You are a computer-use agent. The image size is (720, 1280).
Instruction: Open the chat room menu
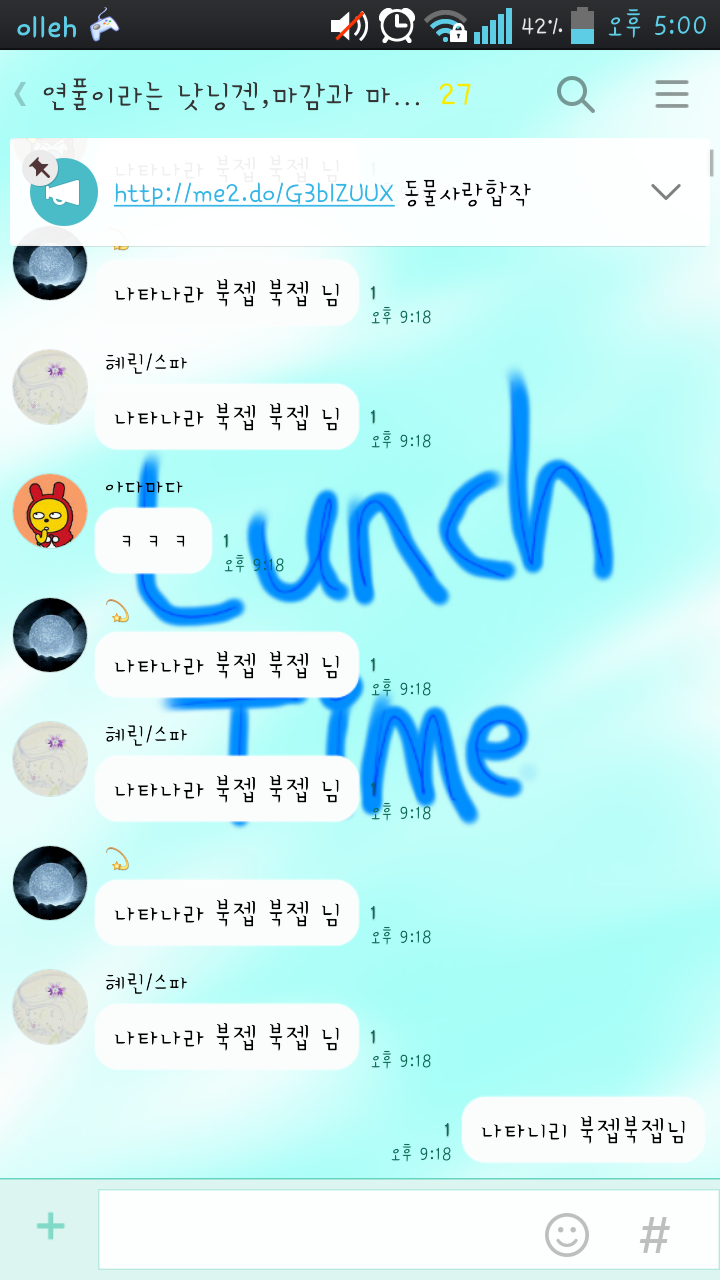[x=672, y=95]
